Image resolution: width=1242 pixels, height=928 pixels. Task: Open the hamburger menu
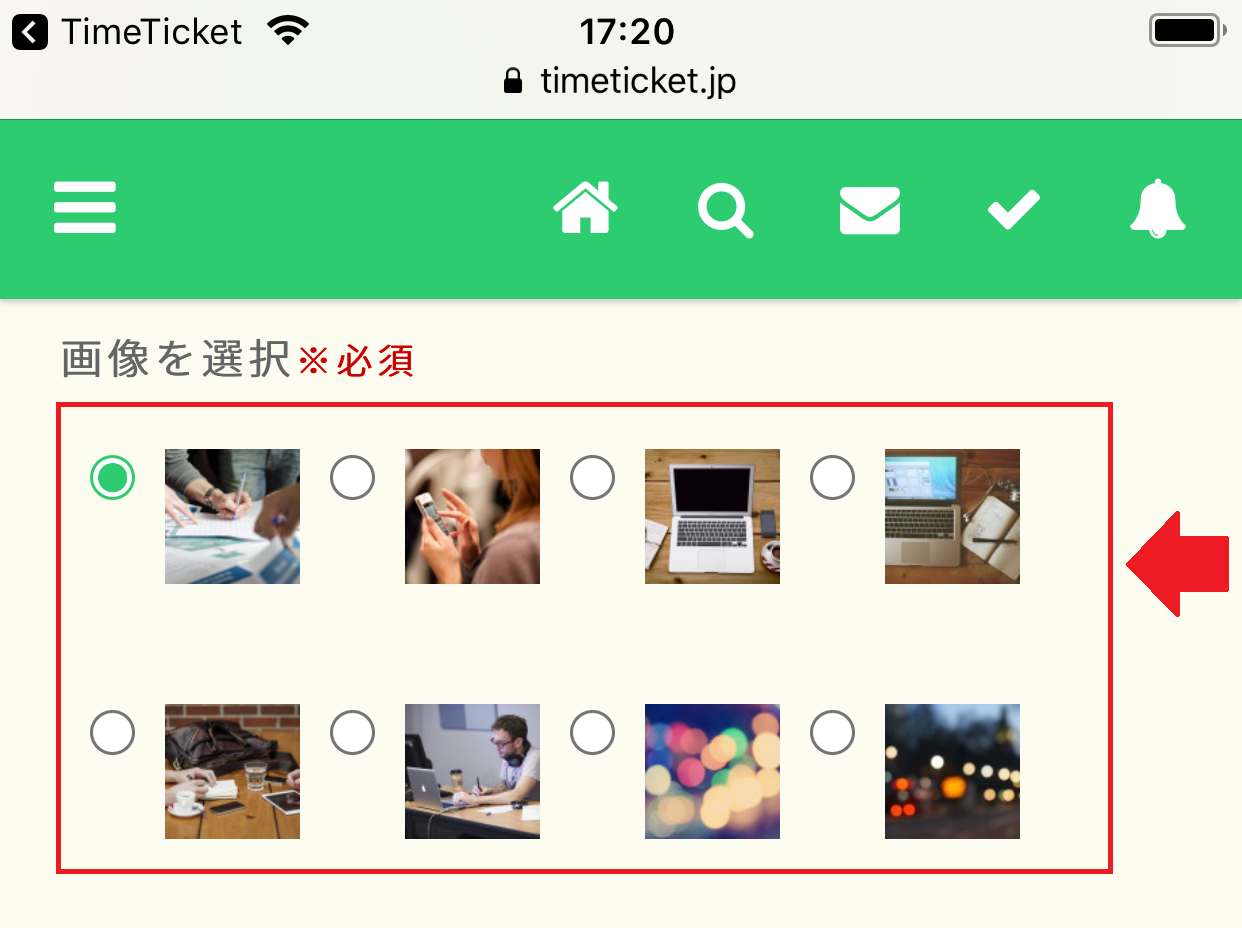tap(85, 208)
